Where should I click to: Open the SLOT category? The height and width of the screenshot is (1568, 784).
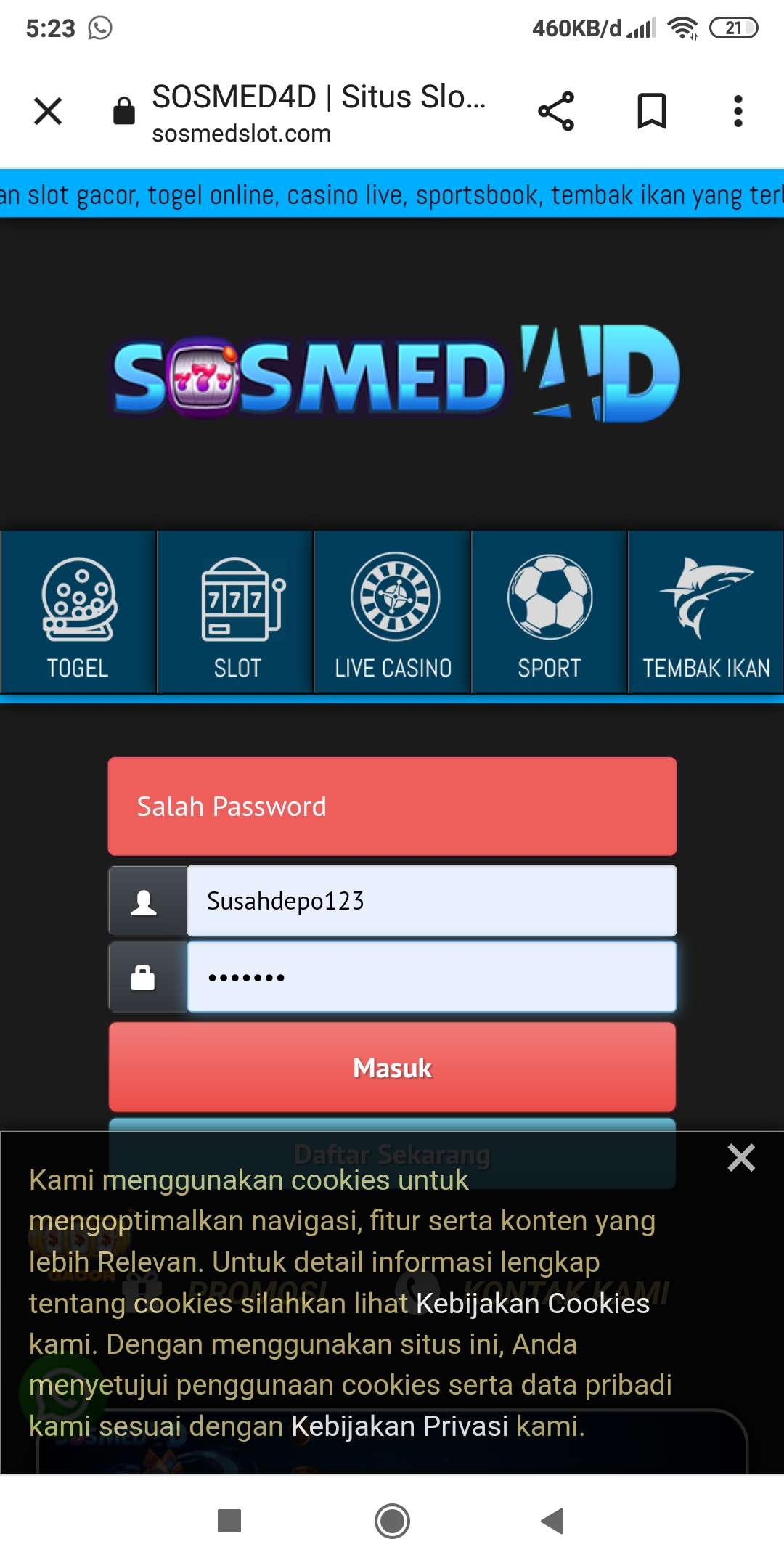tap(235, 612)
